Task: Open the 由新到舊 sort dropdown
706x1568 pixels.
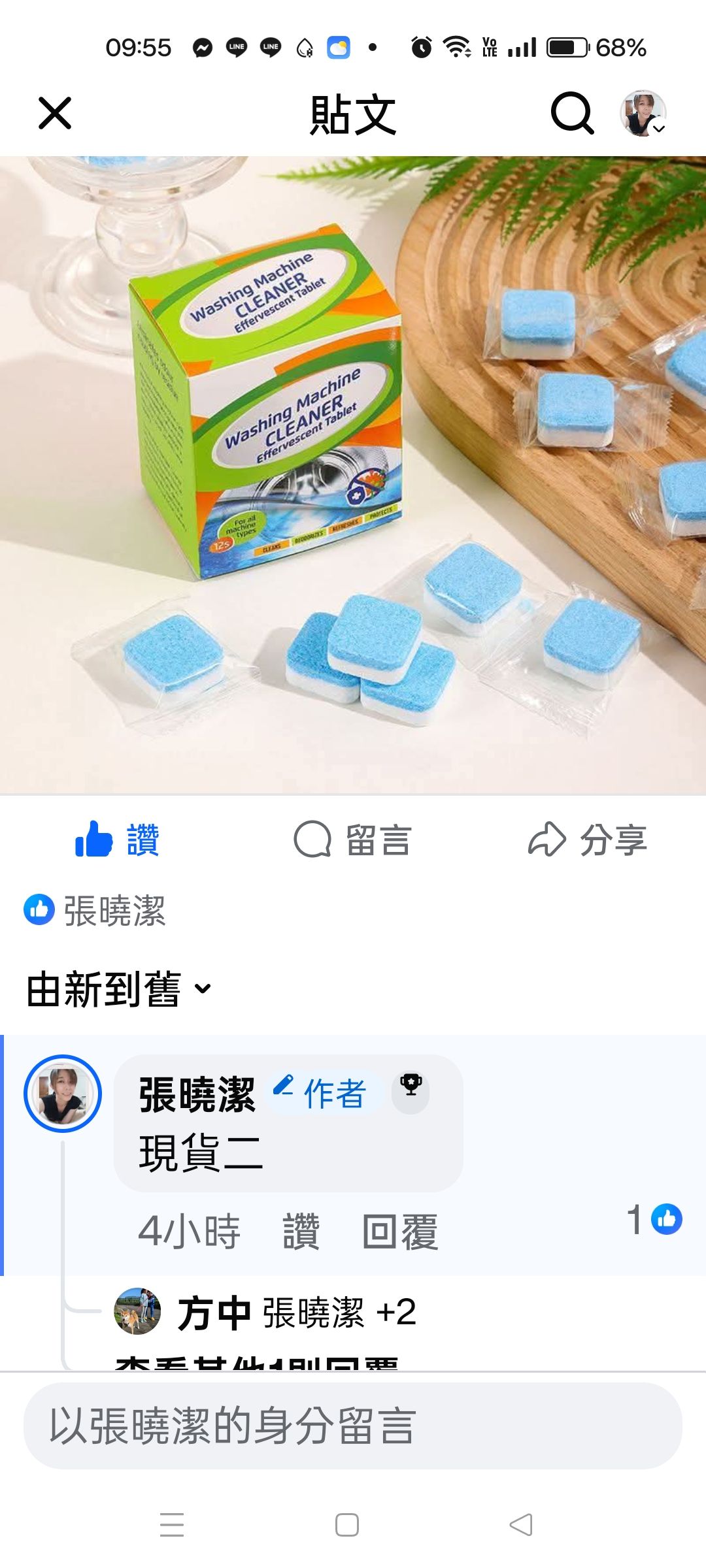Action: click(x=119, y=989)
